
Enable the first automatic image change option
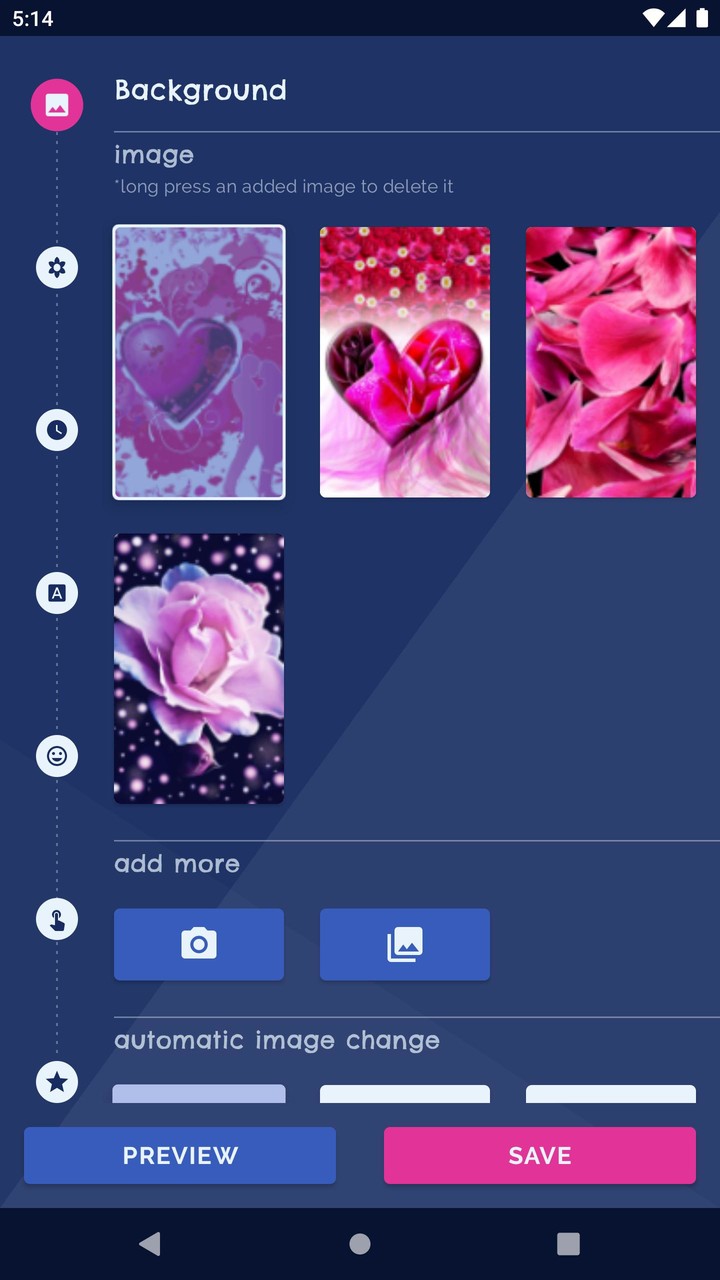click(198, 1095)
